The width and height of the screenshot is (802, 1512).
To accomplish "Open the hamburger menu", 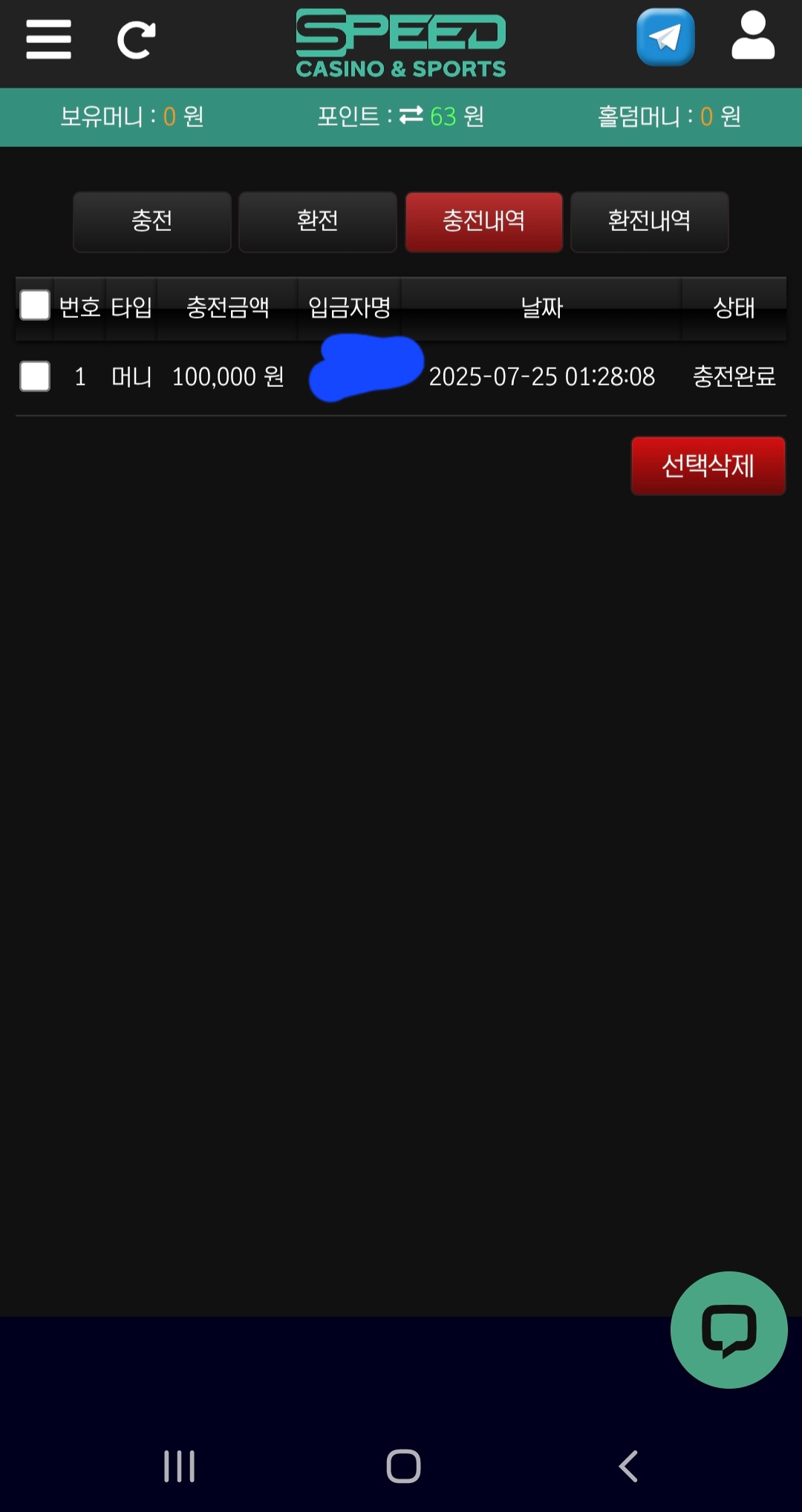I will pos(48,39).
